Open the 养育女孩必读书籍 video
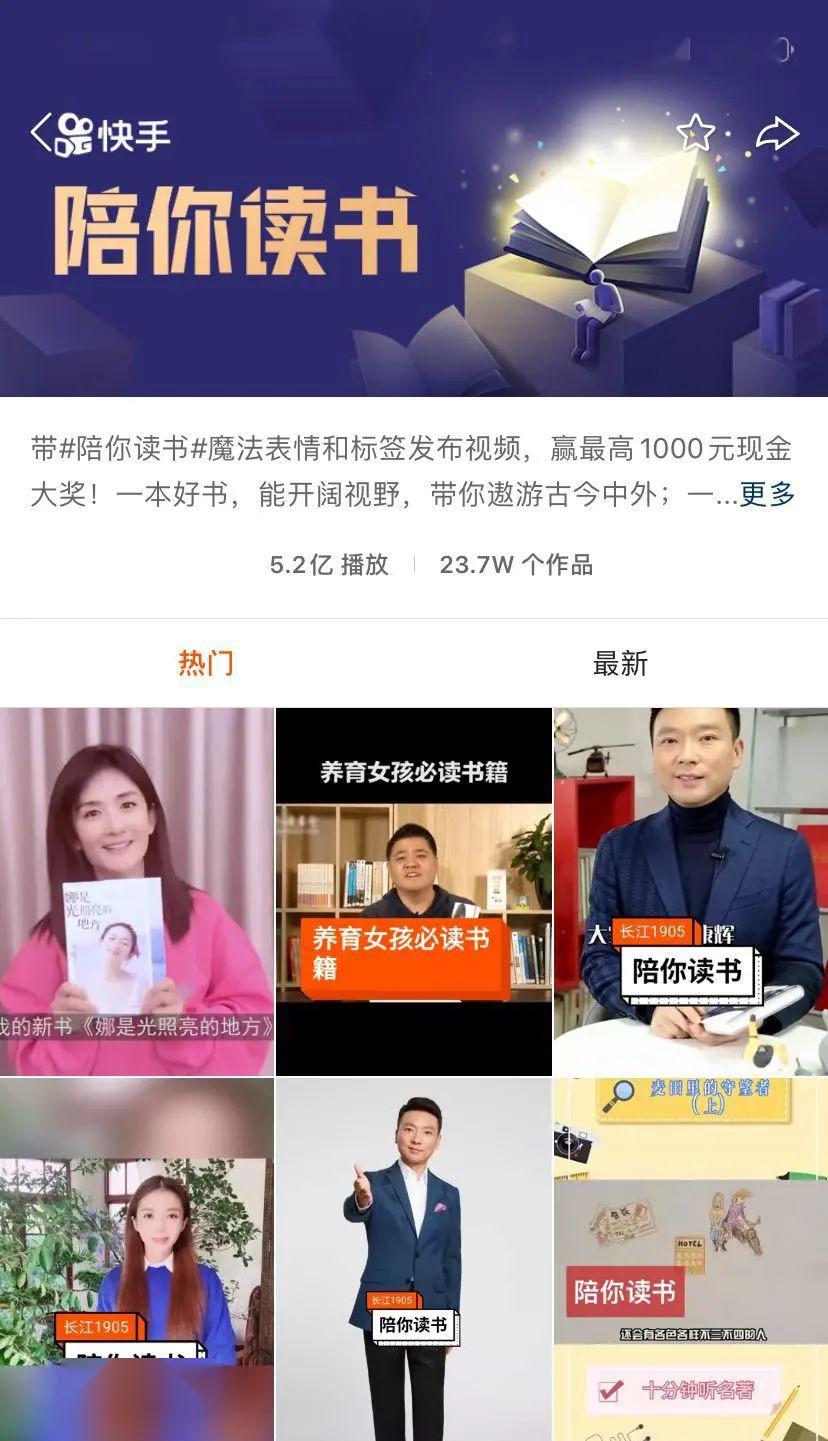This screenshot has height=1441, width=828. click(413, 890)
